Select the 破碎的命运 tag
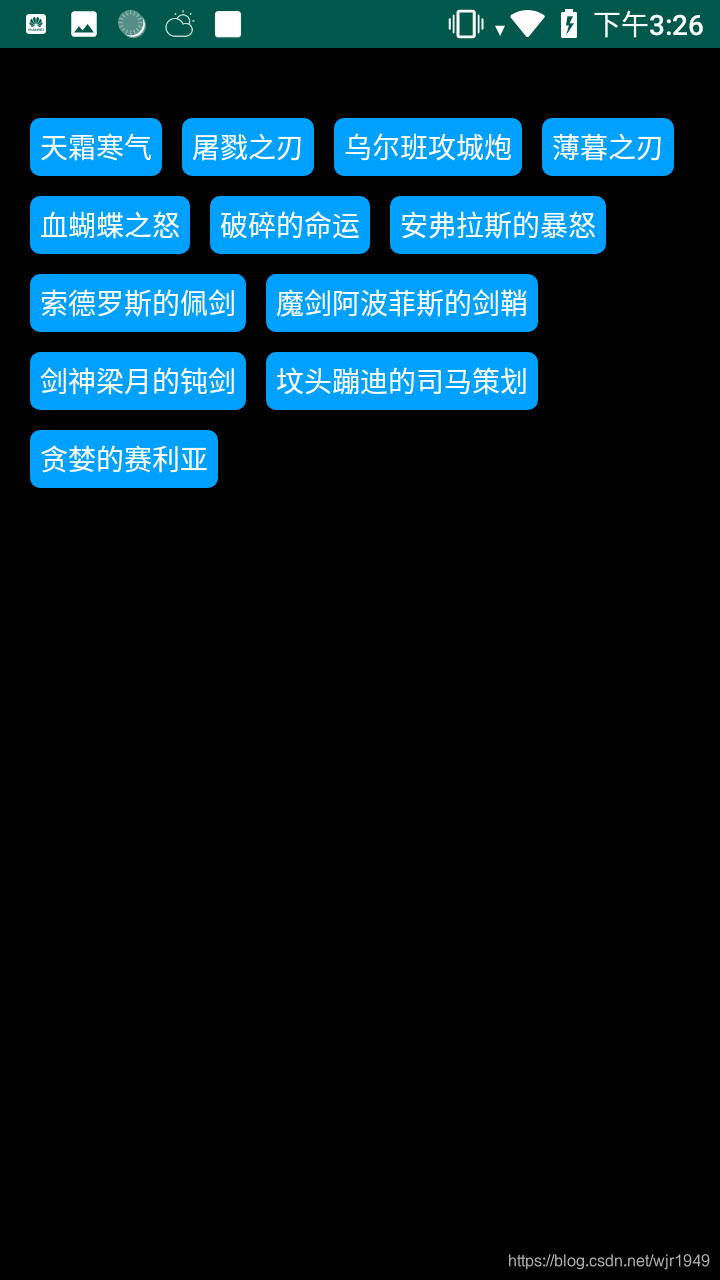The height and width of the screenshot is (1280, 720). (290, 225)
